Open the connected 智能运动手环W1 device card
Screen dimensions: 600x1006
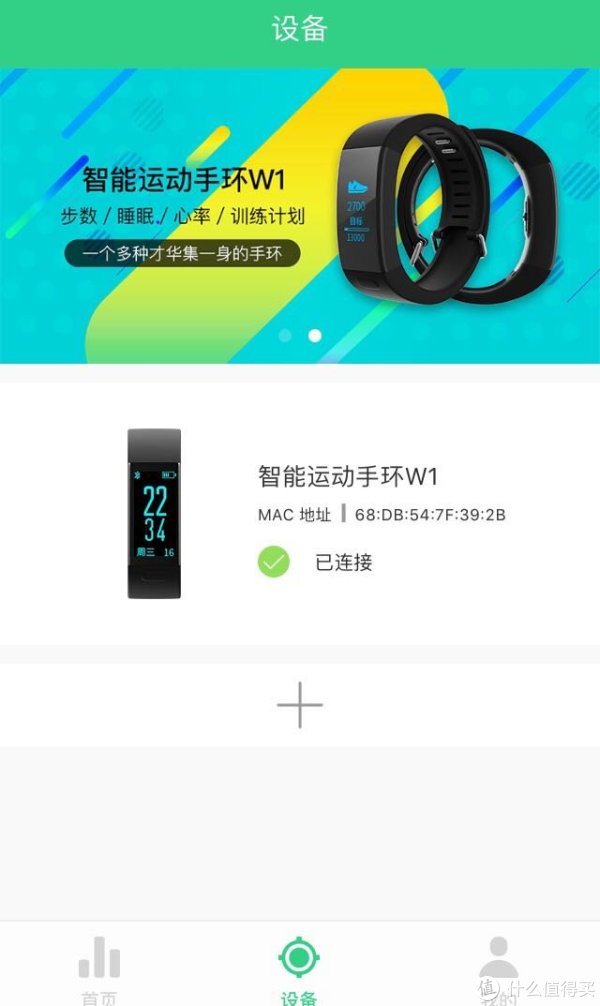(x=300, y=513)
